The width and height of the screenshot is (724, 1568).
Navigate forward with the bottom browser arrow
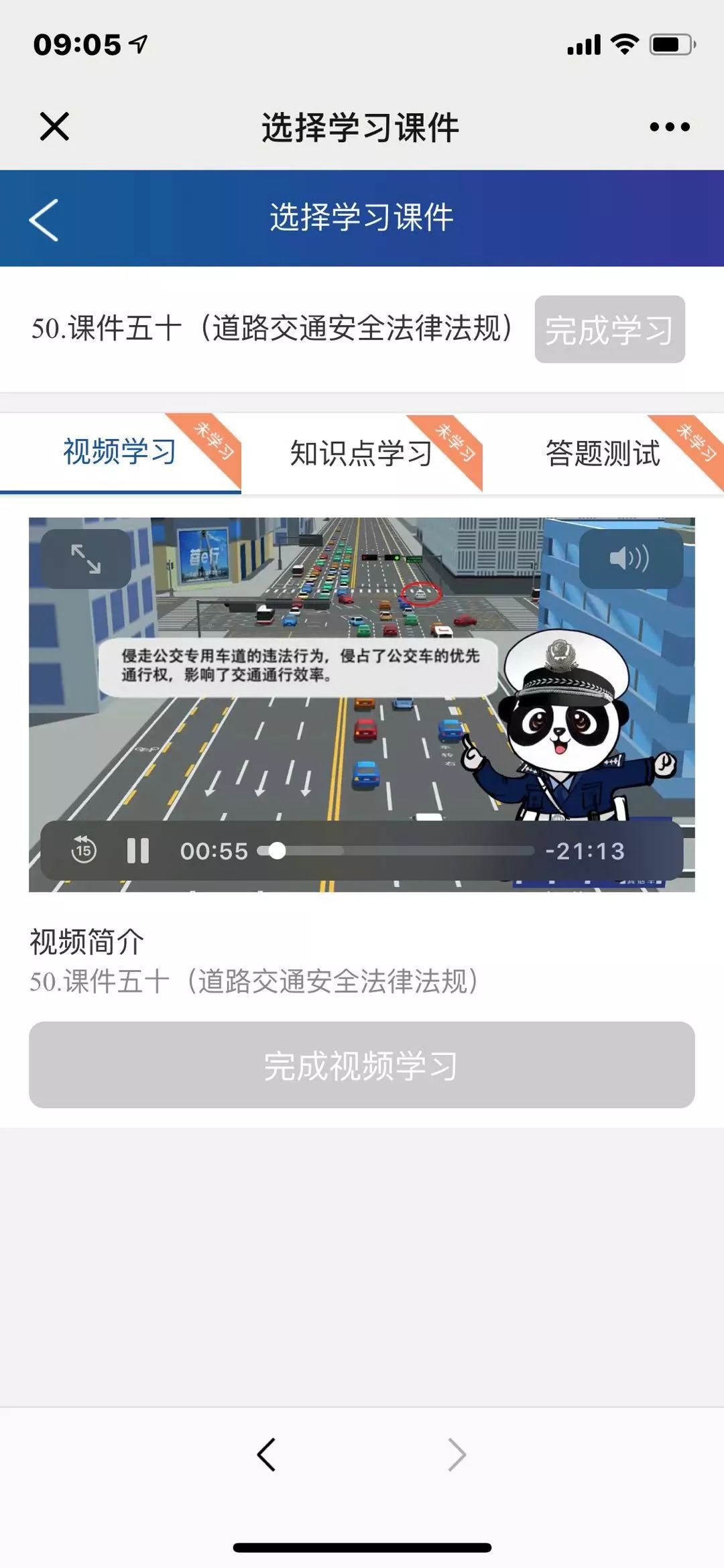(x=457, y=1455)
